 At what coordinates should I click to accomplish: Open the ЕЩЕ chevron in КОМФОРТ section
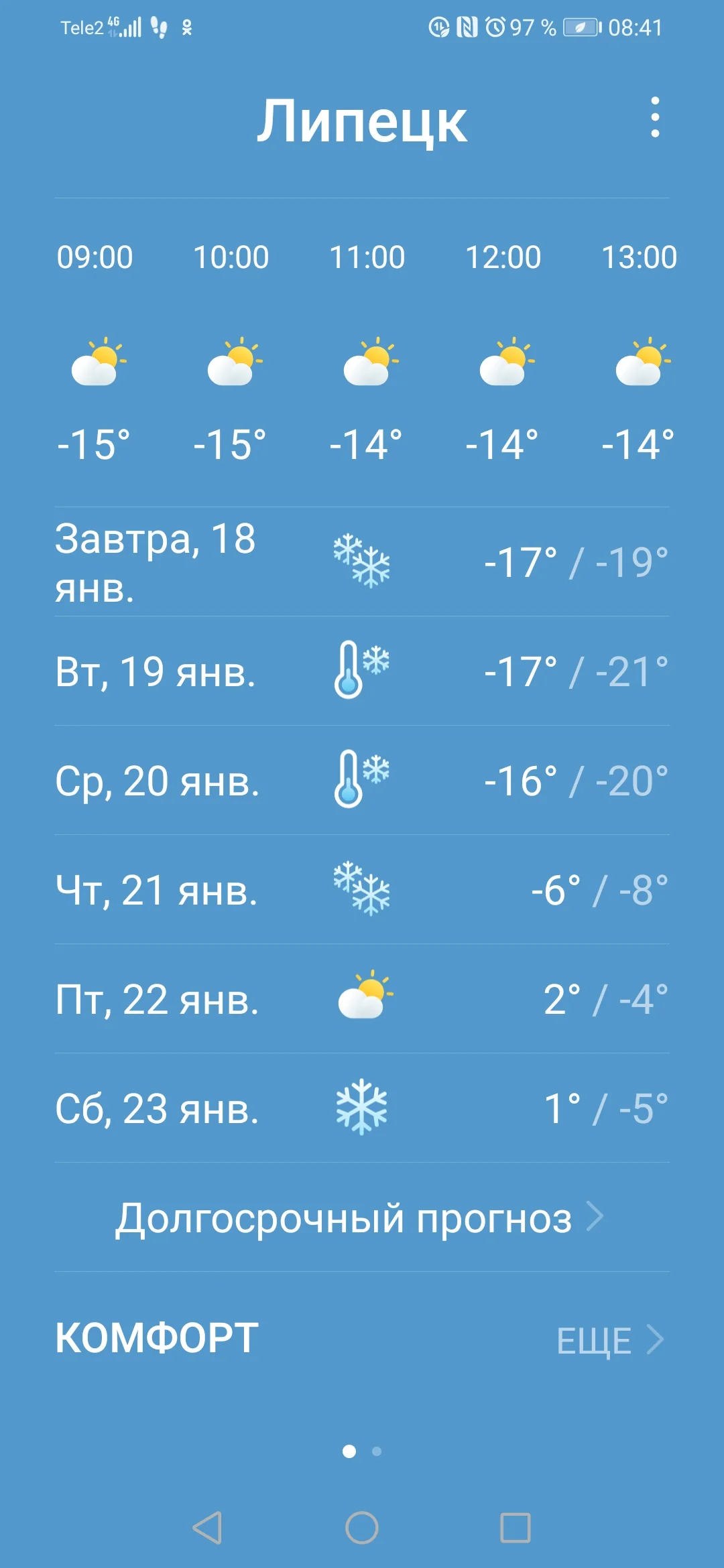coord(654,1340)
